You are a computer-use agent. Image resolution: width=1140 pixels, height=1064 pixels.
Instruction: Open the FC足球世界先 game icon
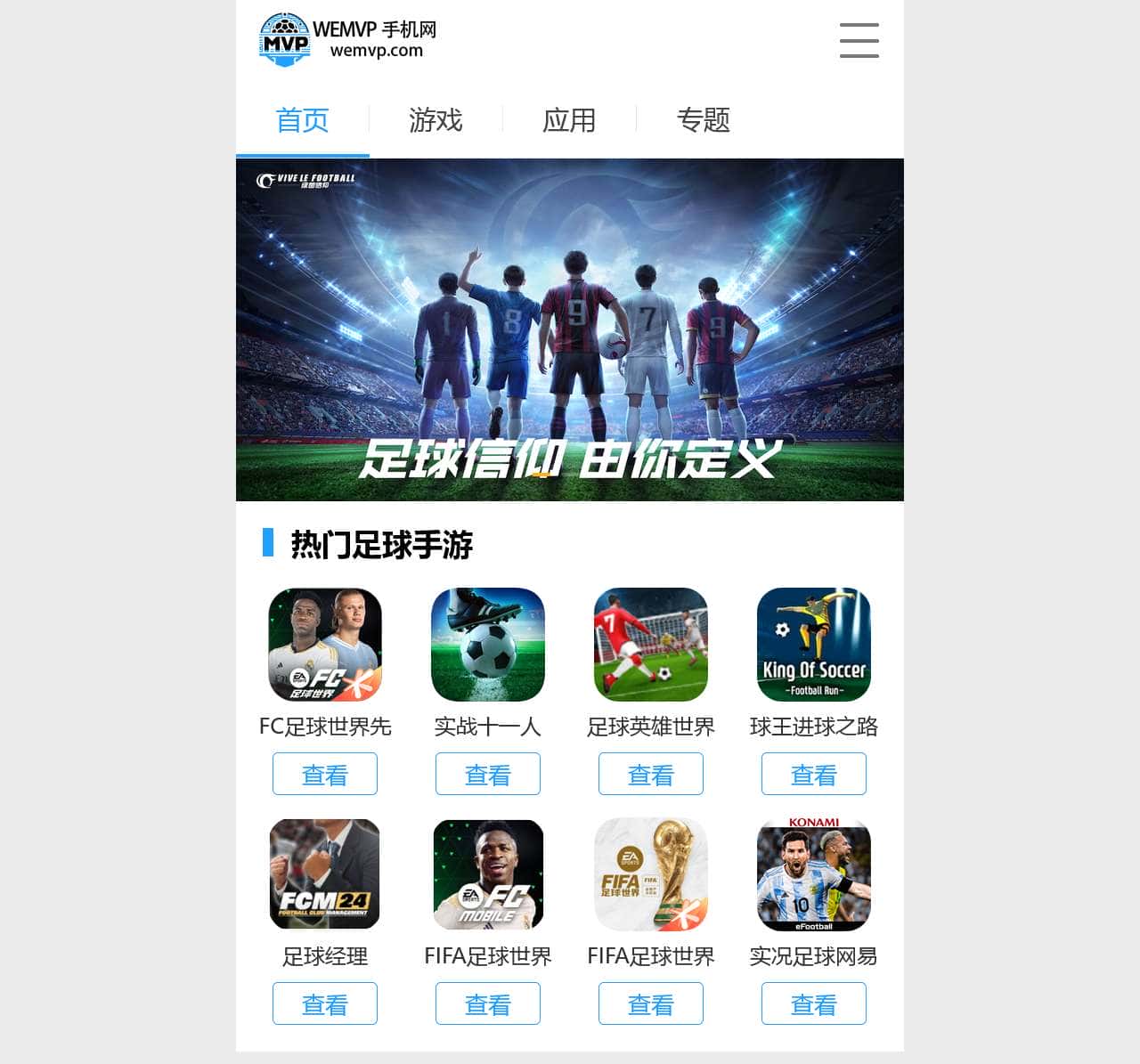[x=325, y=645]
